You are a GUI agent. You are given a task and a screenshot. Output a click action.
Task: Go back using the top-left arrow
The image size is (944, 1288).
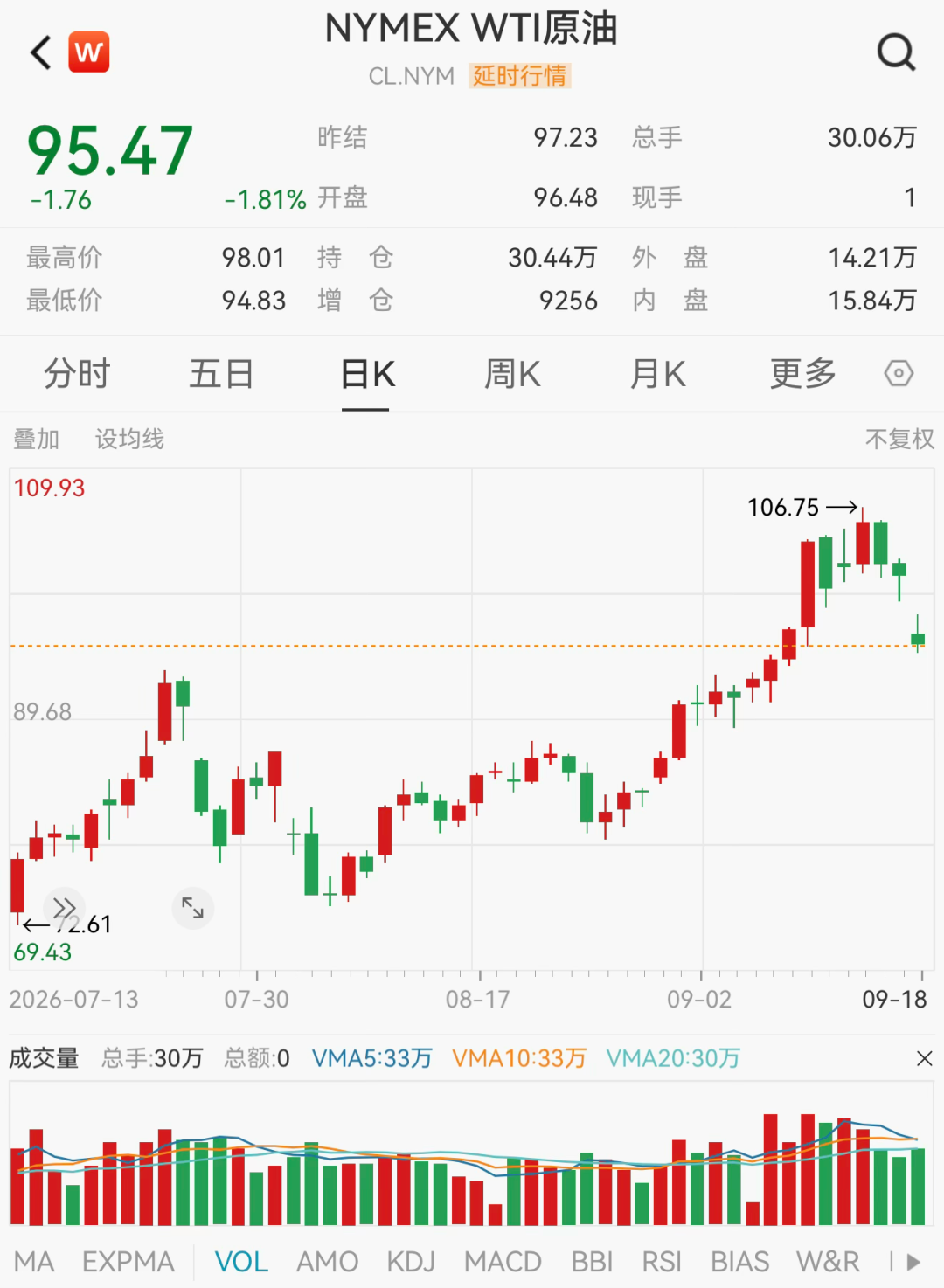41,52
